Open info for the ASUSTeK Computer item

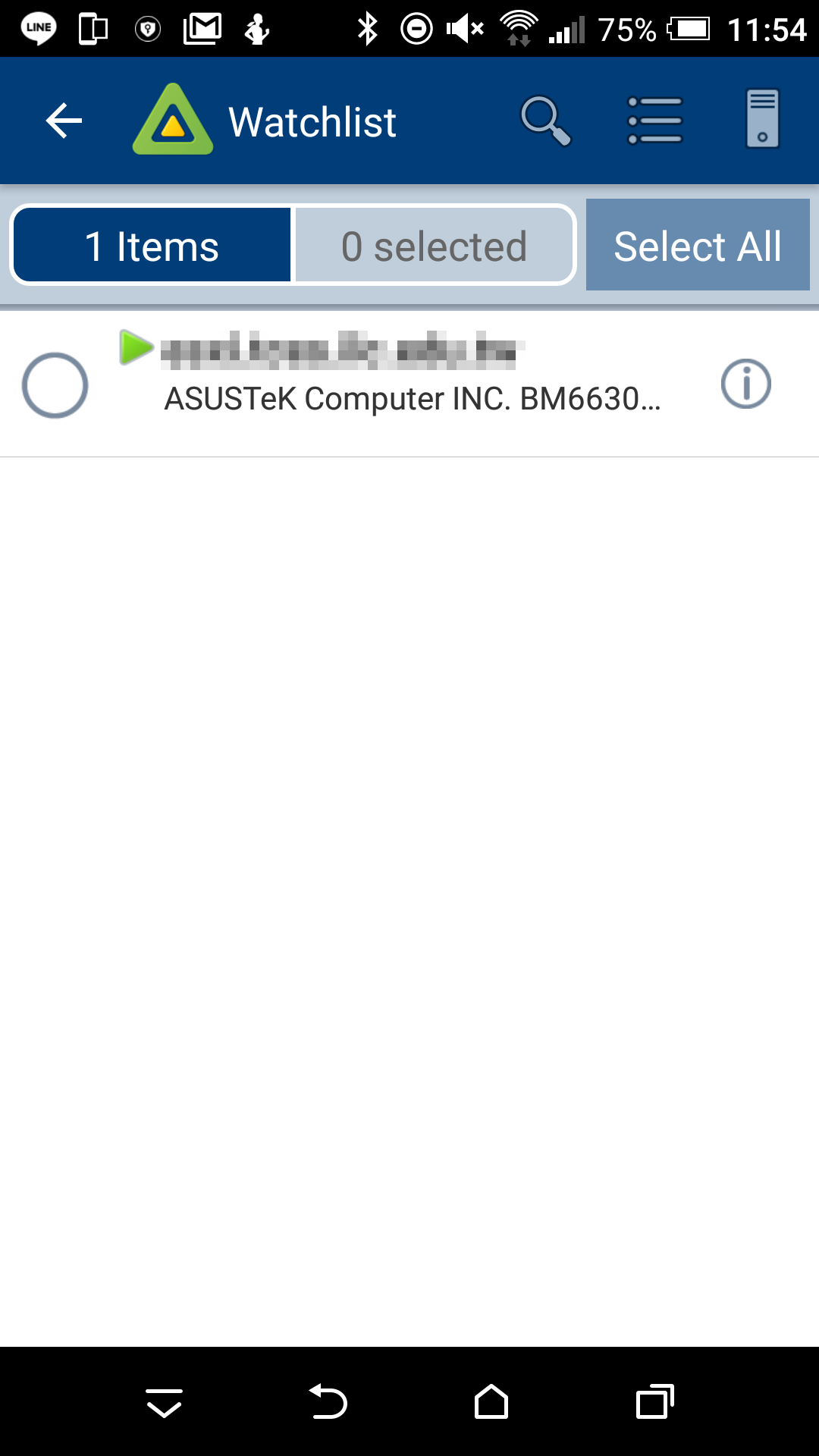point(746,384)
